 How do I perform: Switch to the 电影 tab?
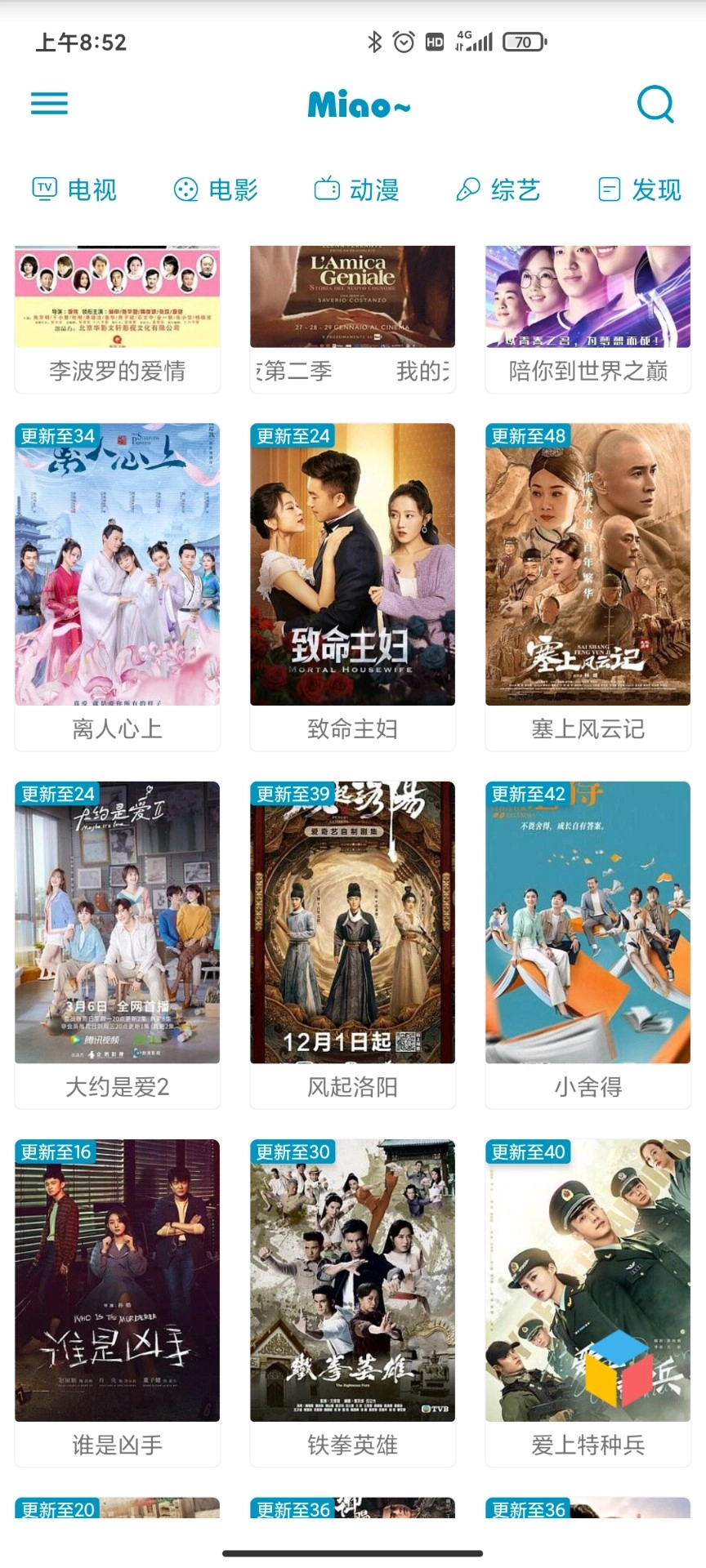click(x=216, y=189)
